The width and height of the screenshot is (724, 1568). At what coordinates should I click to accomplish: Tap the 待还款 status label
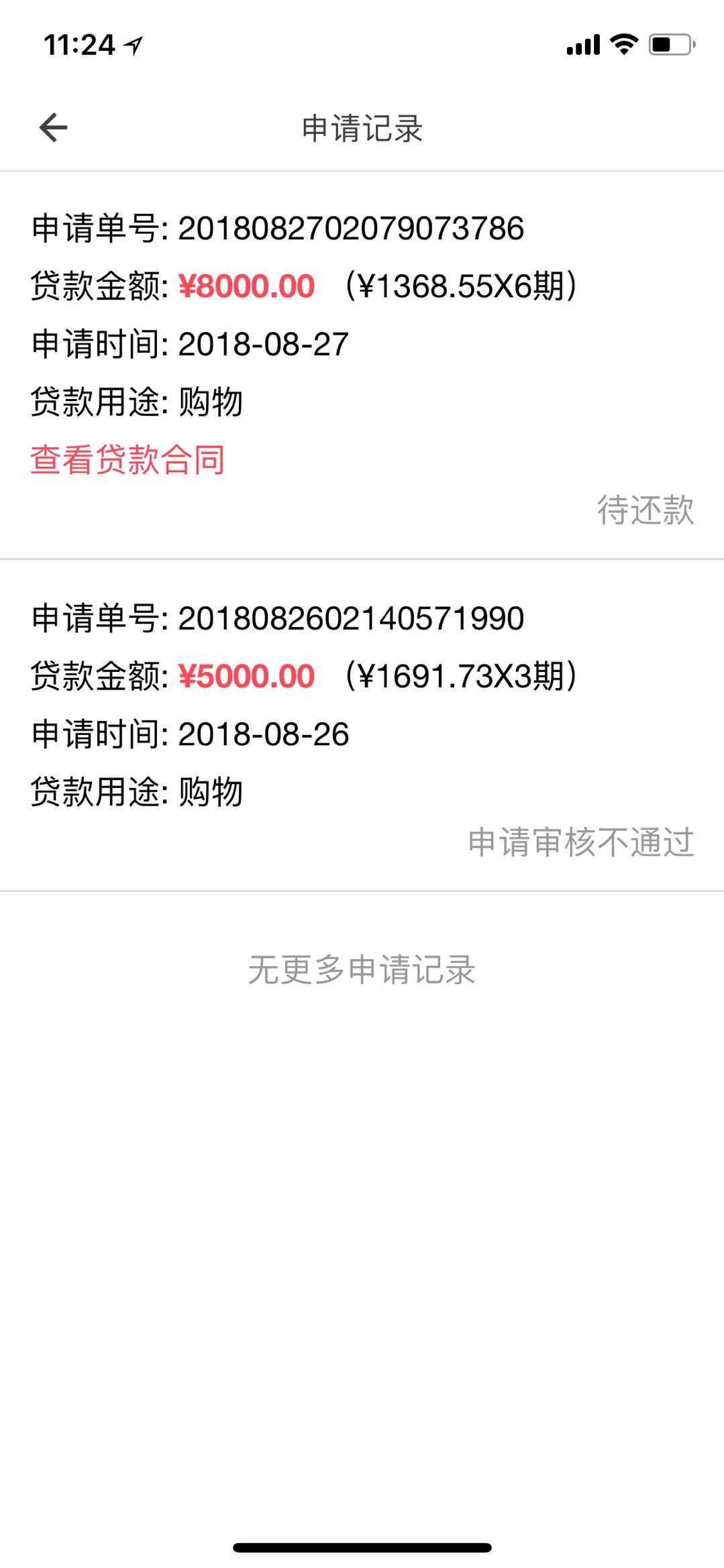point(645,511)
